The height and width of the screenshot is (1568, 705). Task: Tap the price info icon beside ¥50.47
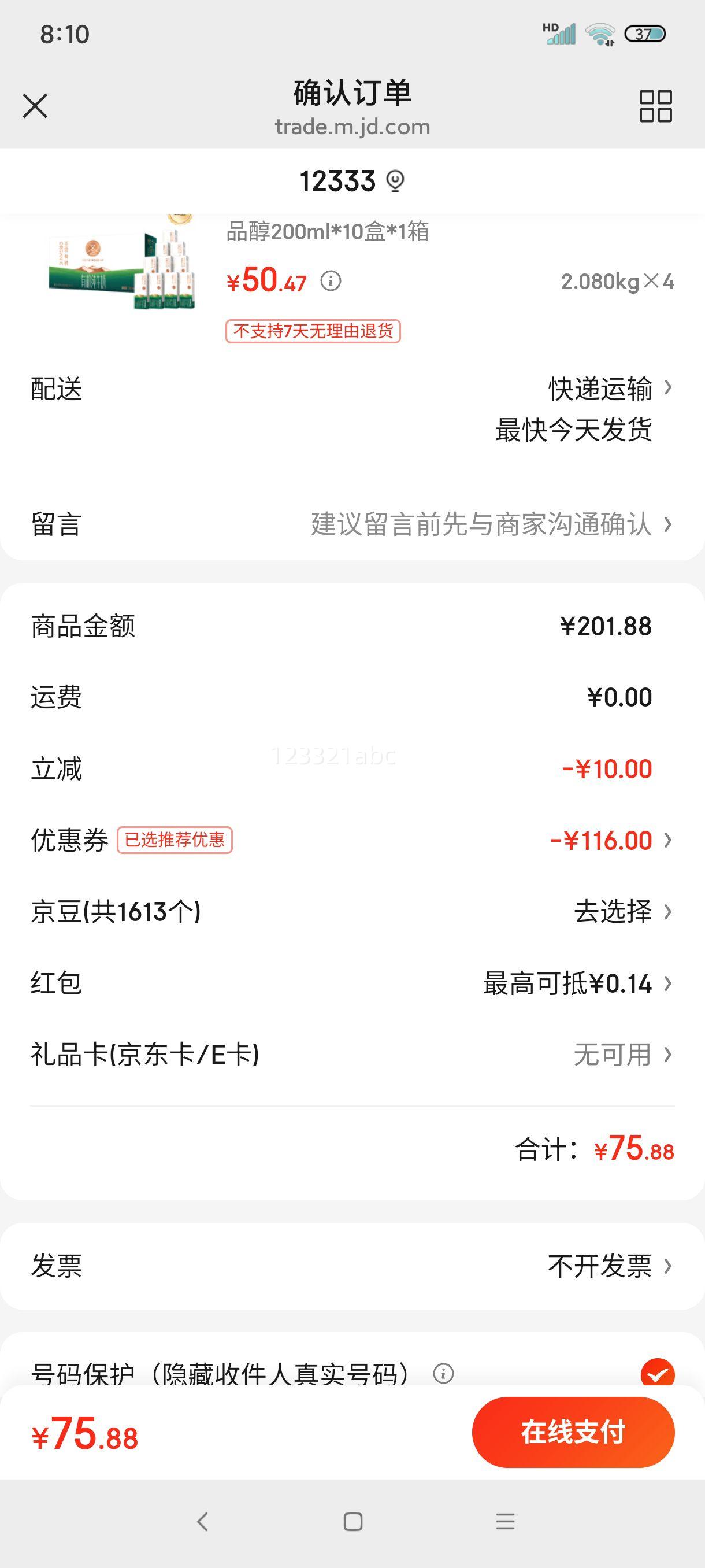tap(331, 281)
